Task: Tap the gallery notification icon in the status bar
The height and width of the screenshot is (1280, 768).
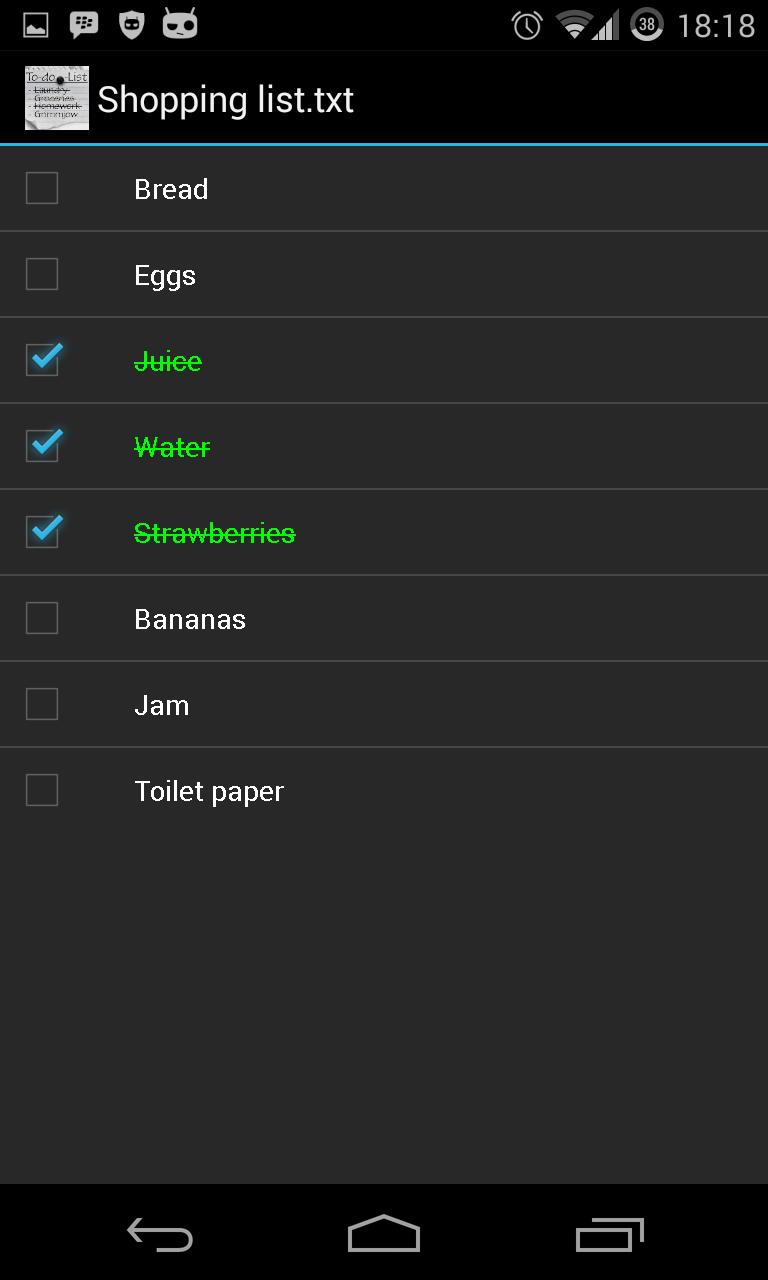Action: [35, 24]
